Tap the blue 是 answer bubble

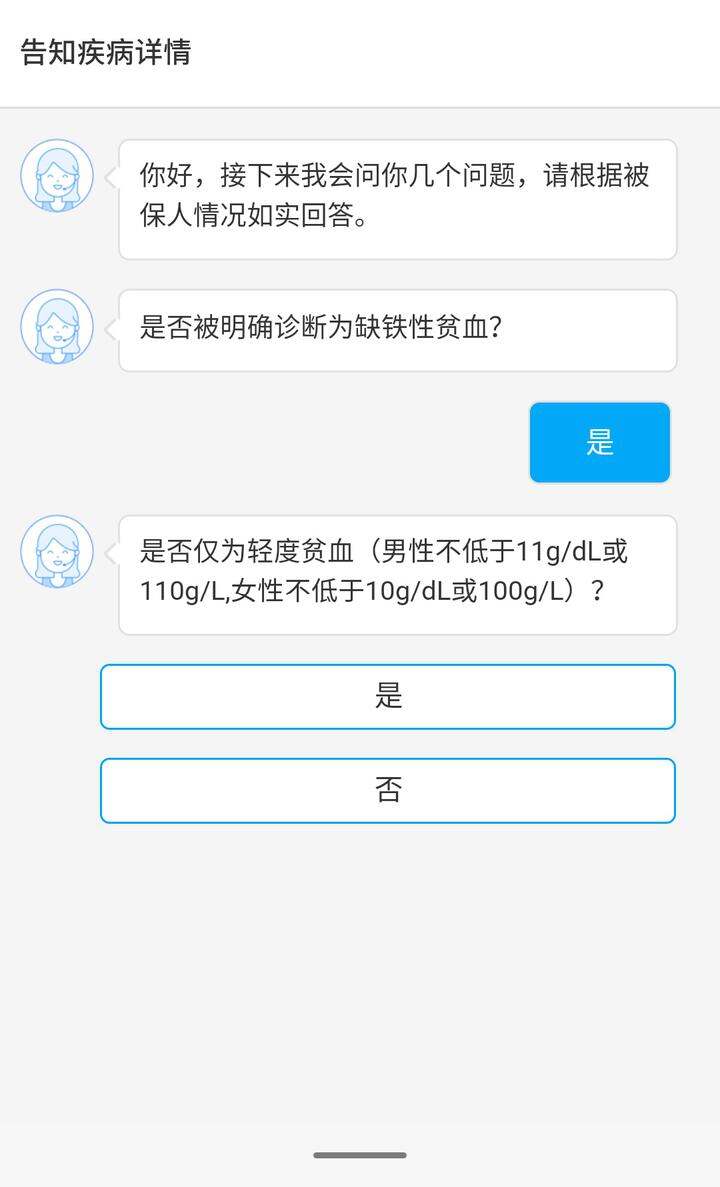tap(600, 442)
